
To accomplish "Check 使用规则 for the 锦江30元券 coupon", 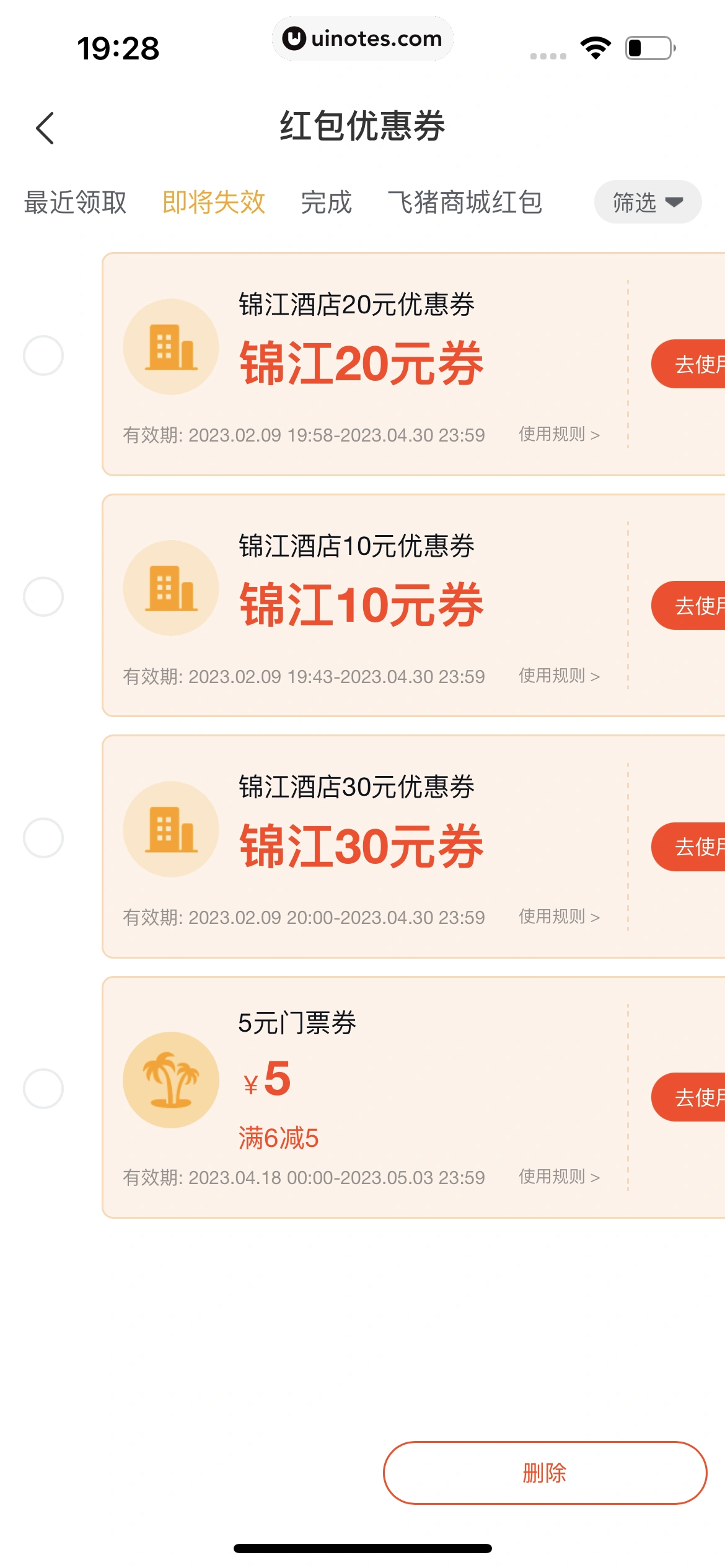I will tap(559, 917).
